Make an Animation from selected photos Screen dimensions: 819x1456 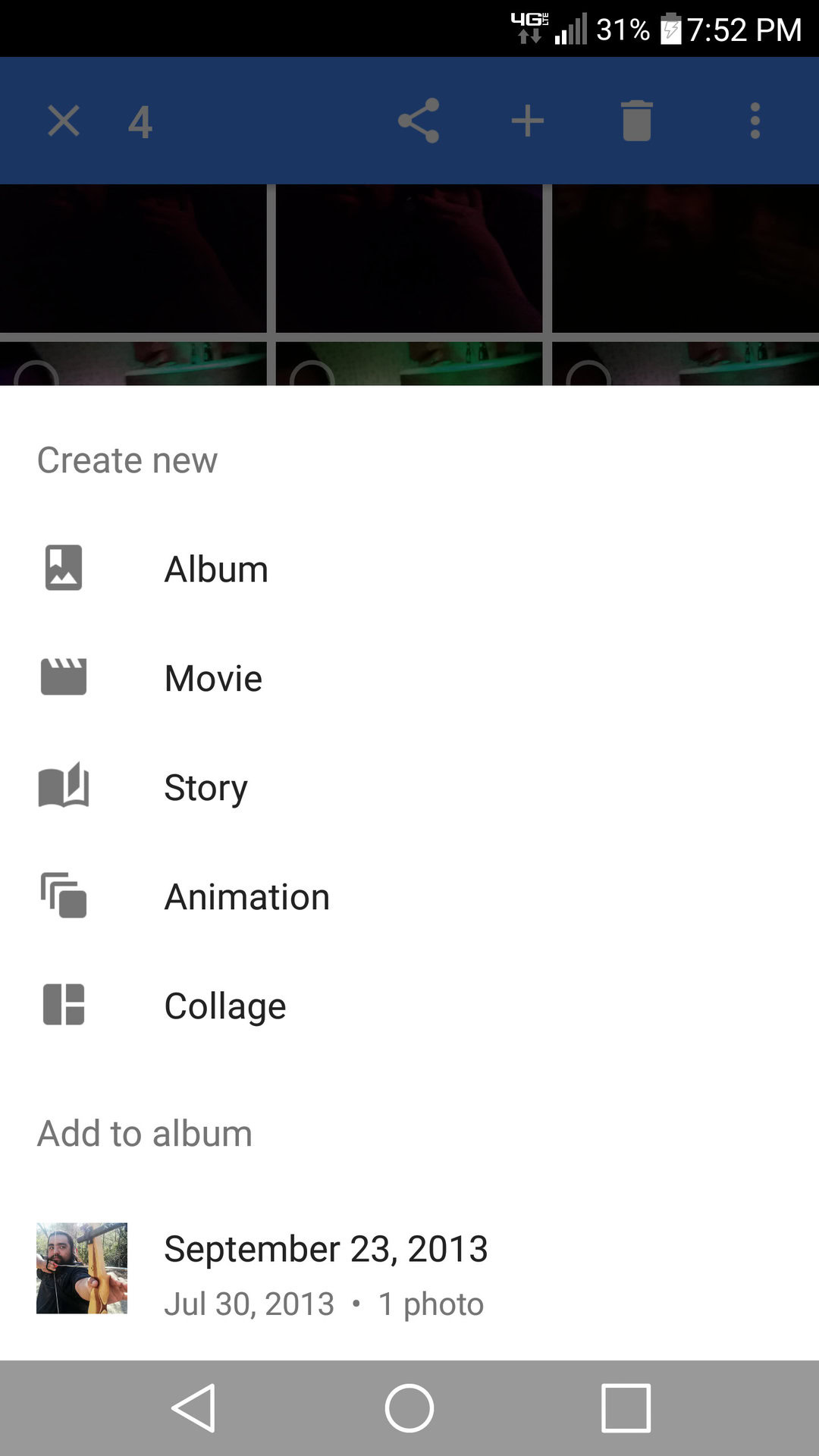click(246, 896)
